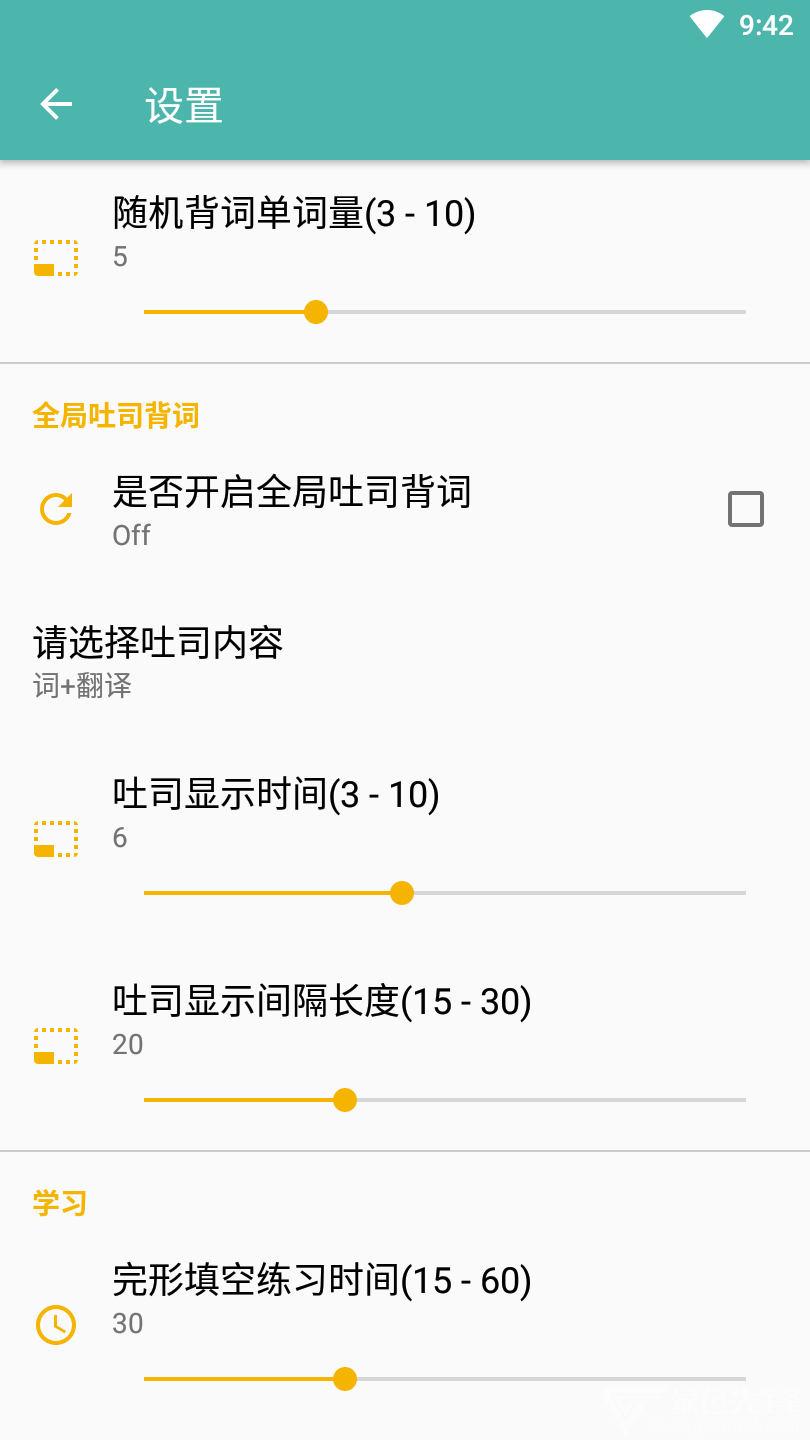The height and width of the screenshot is (1440, 810).
Task: Tap the refresh icon next to 是否开启全局吐司背词
Action: pos(56,508)
